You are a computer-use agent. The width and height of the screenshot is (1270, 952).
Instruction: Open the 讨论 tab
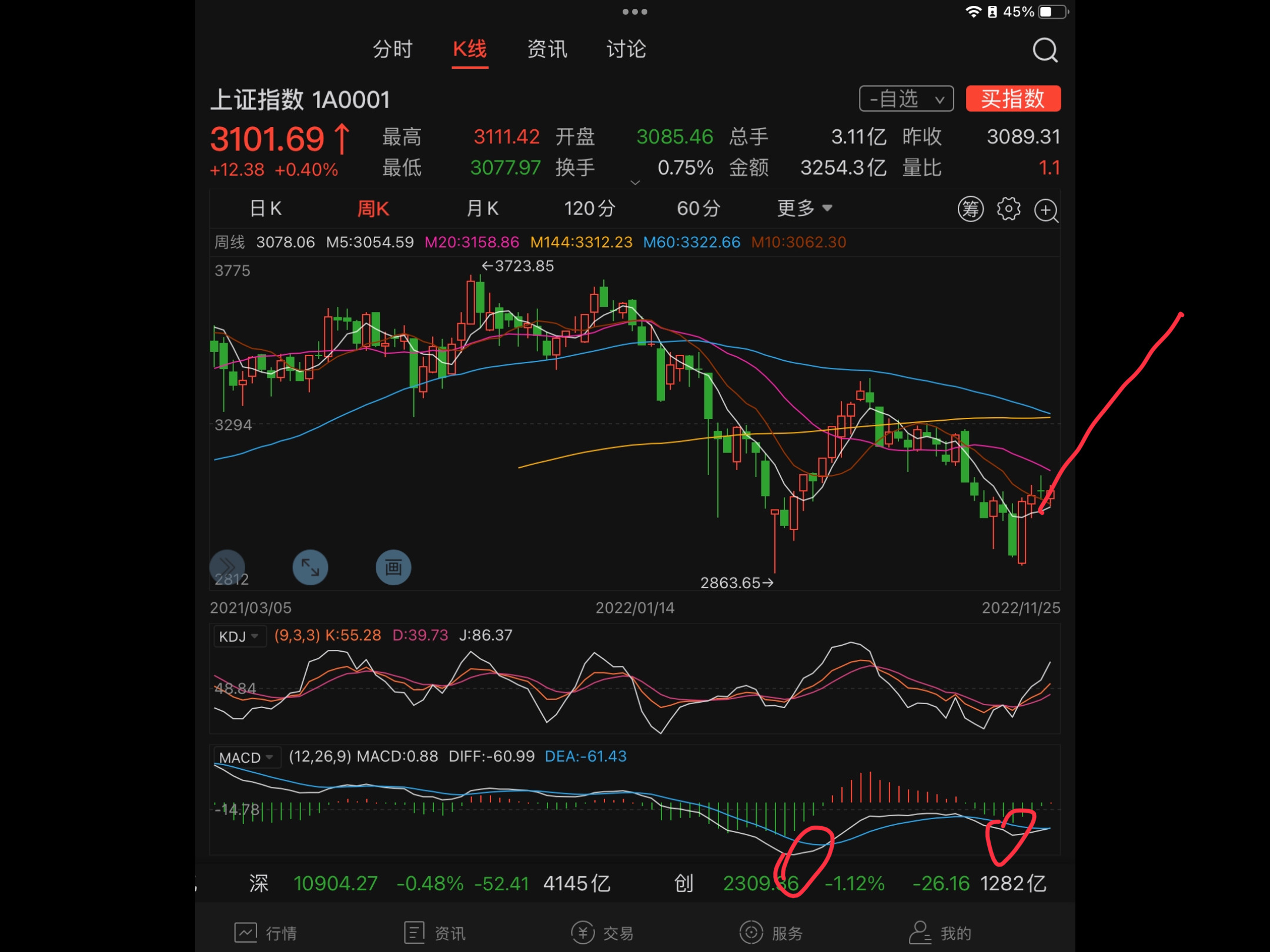[x=626, y=49]
